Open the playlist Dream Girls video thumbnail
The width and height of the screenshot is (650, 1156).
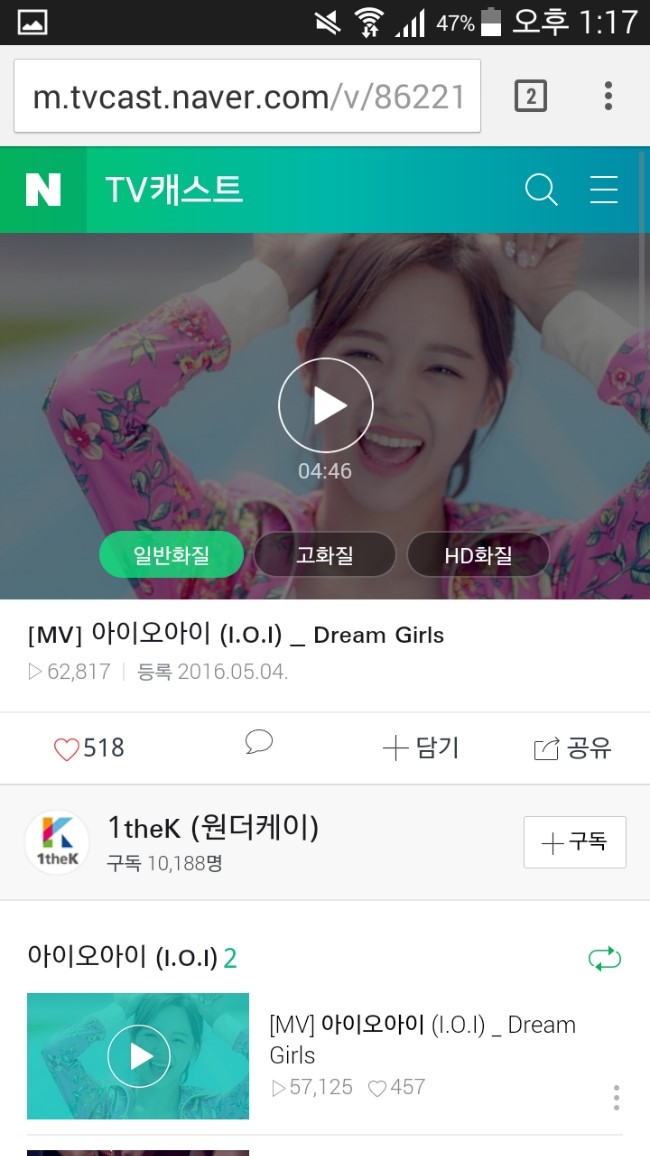pyautogui.click(x=138, y=1055)
